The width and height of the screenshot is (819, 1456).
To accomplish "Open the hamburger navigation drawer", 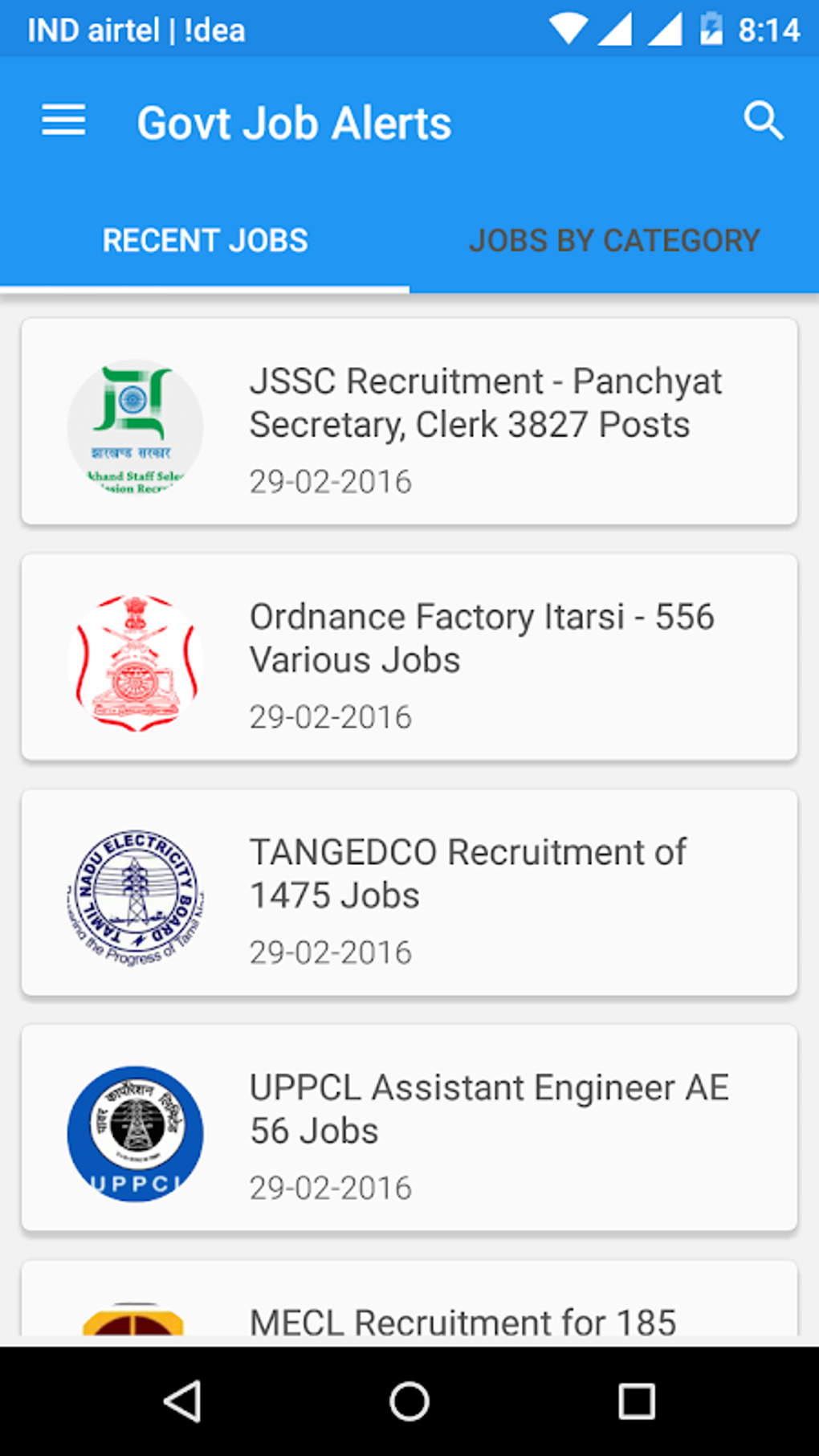I will pyautogui.click(x=63, y=121).
